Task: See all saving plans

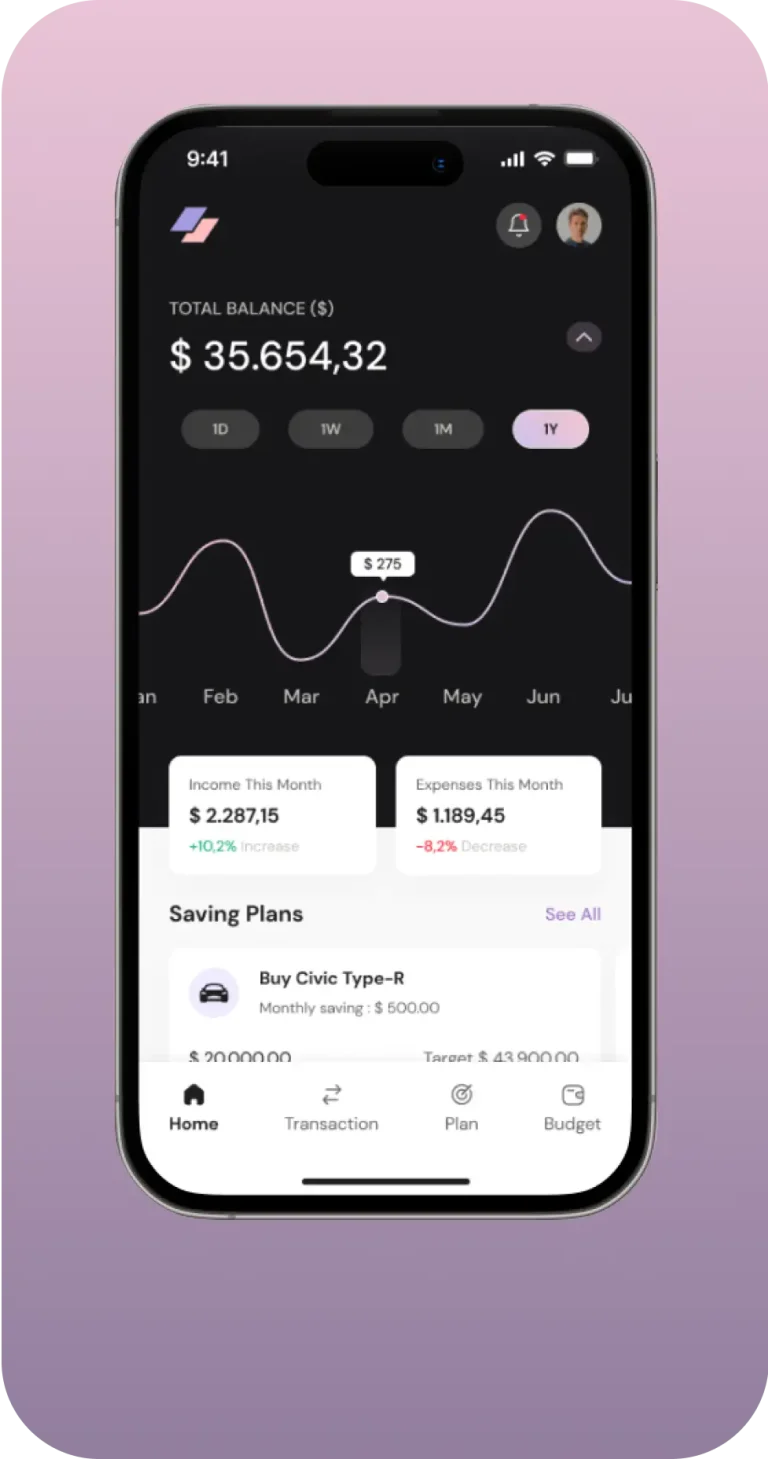Action: coord(572,914)
